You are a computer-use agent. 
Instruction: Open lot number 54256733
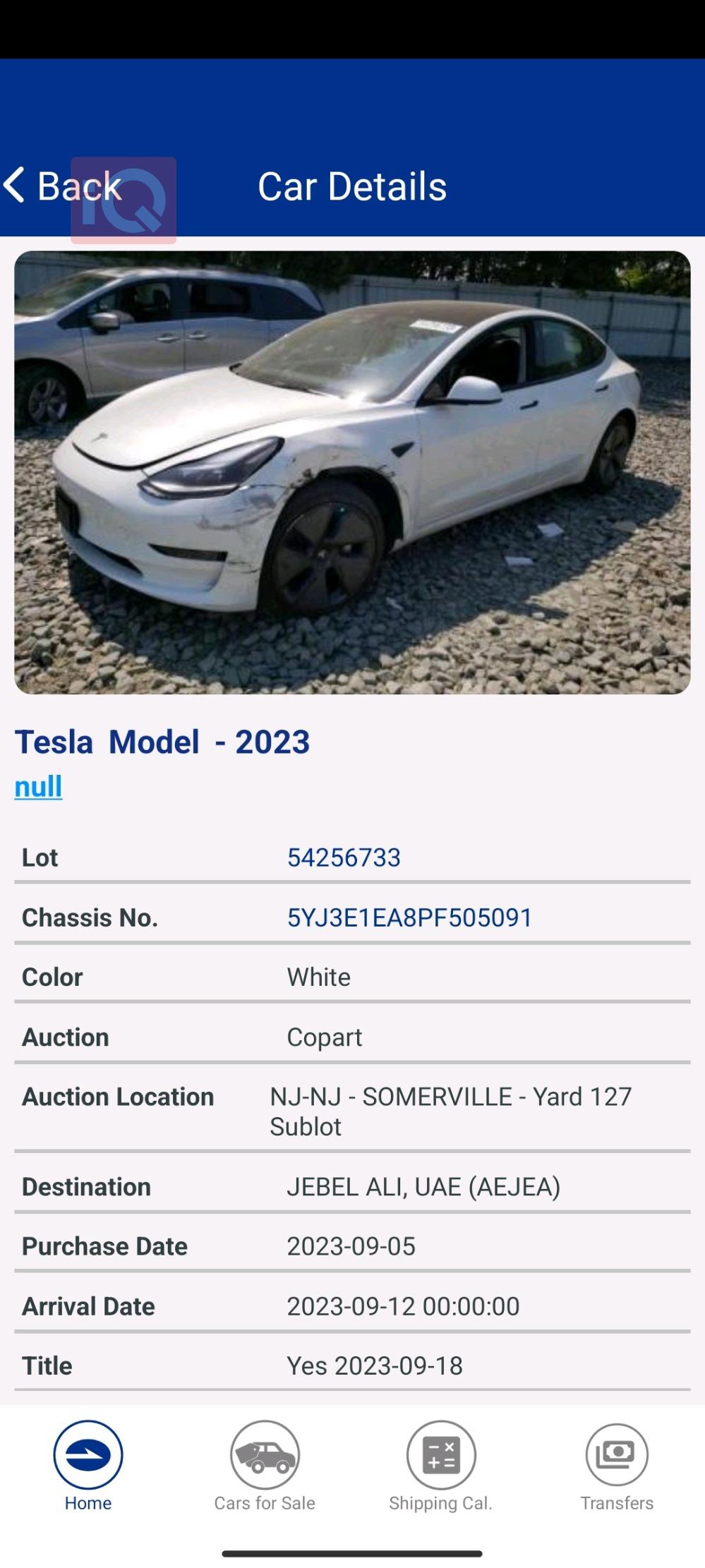point(344,857)
